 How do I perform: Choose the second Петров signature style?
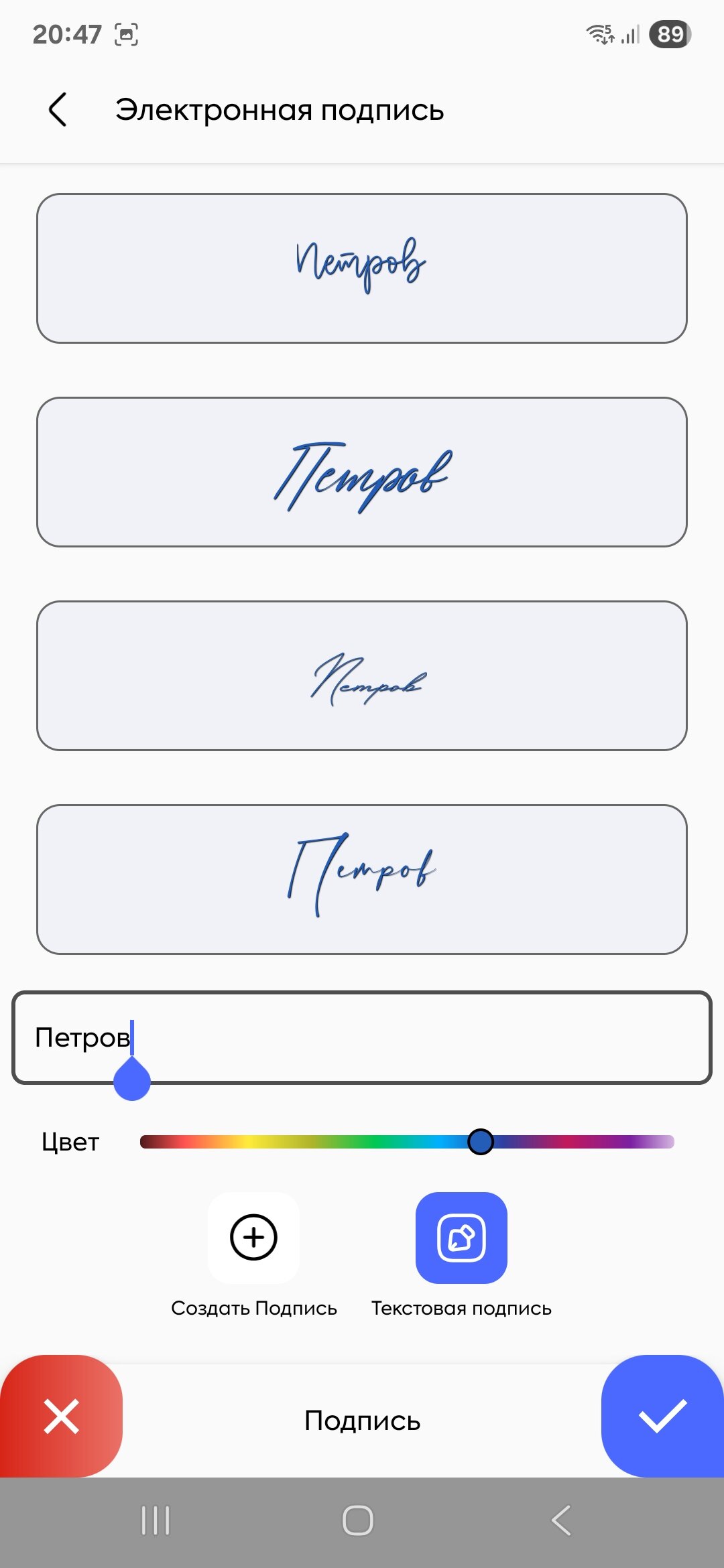[362, 472]
